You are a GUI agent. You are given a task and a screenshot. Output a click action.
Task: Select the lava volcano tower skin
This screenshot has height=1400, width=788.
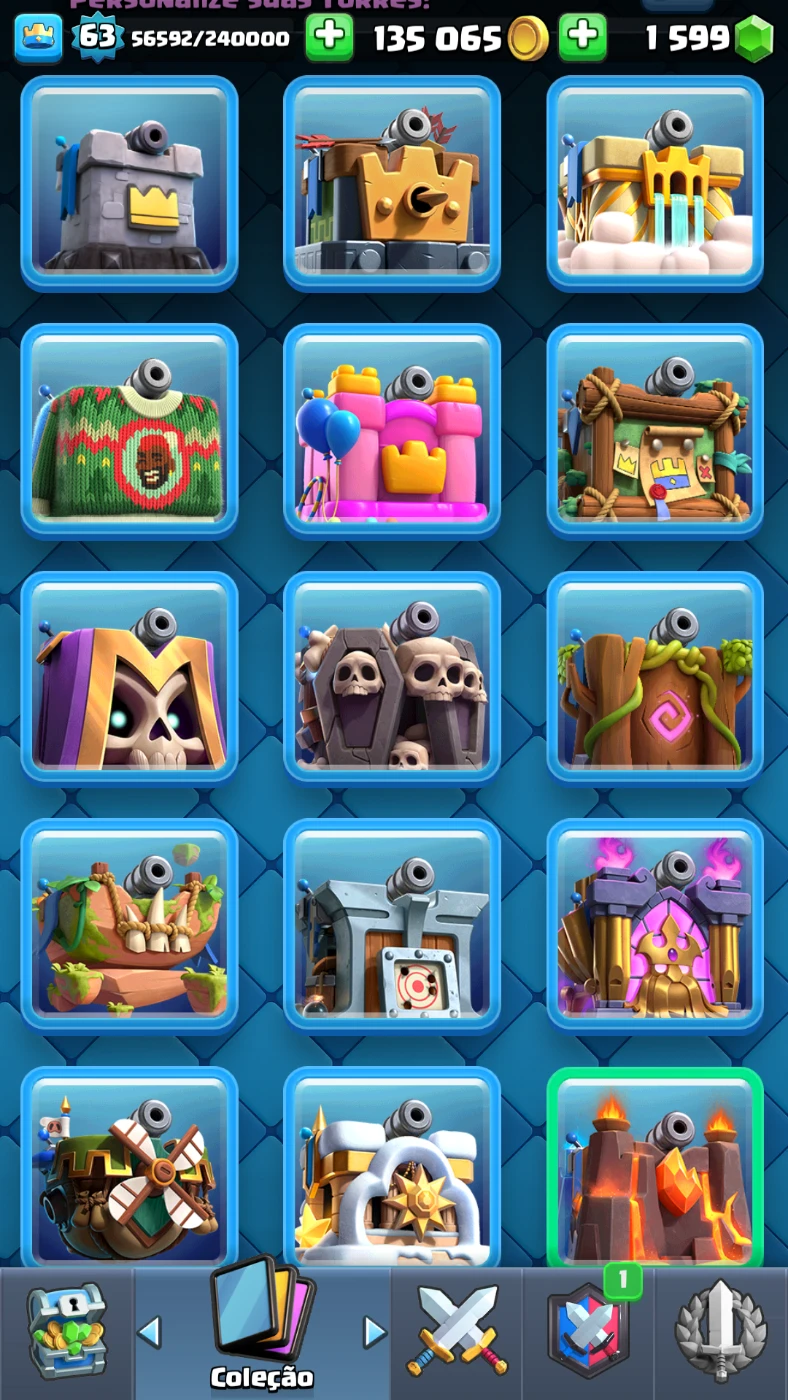coord(655,1170)
